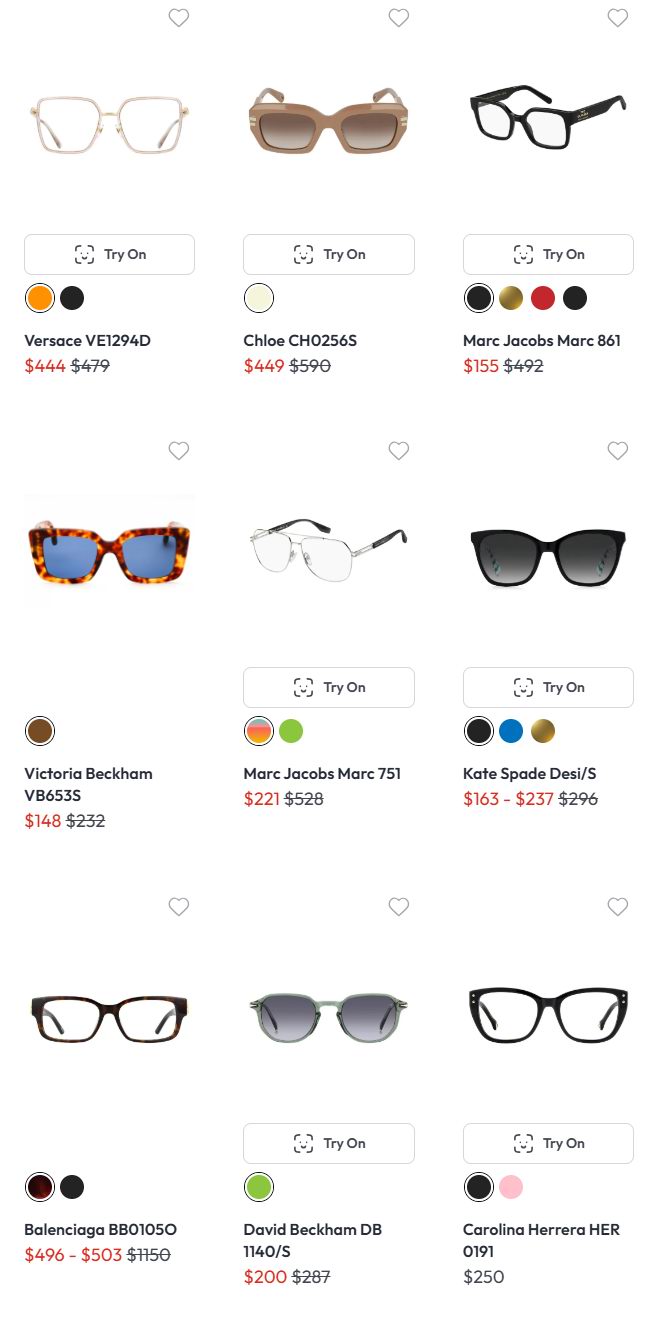Open the Chloe CH0256S product link
This screenshot has height=1319, width=646.
coord(300,341)
